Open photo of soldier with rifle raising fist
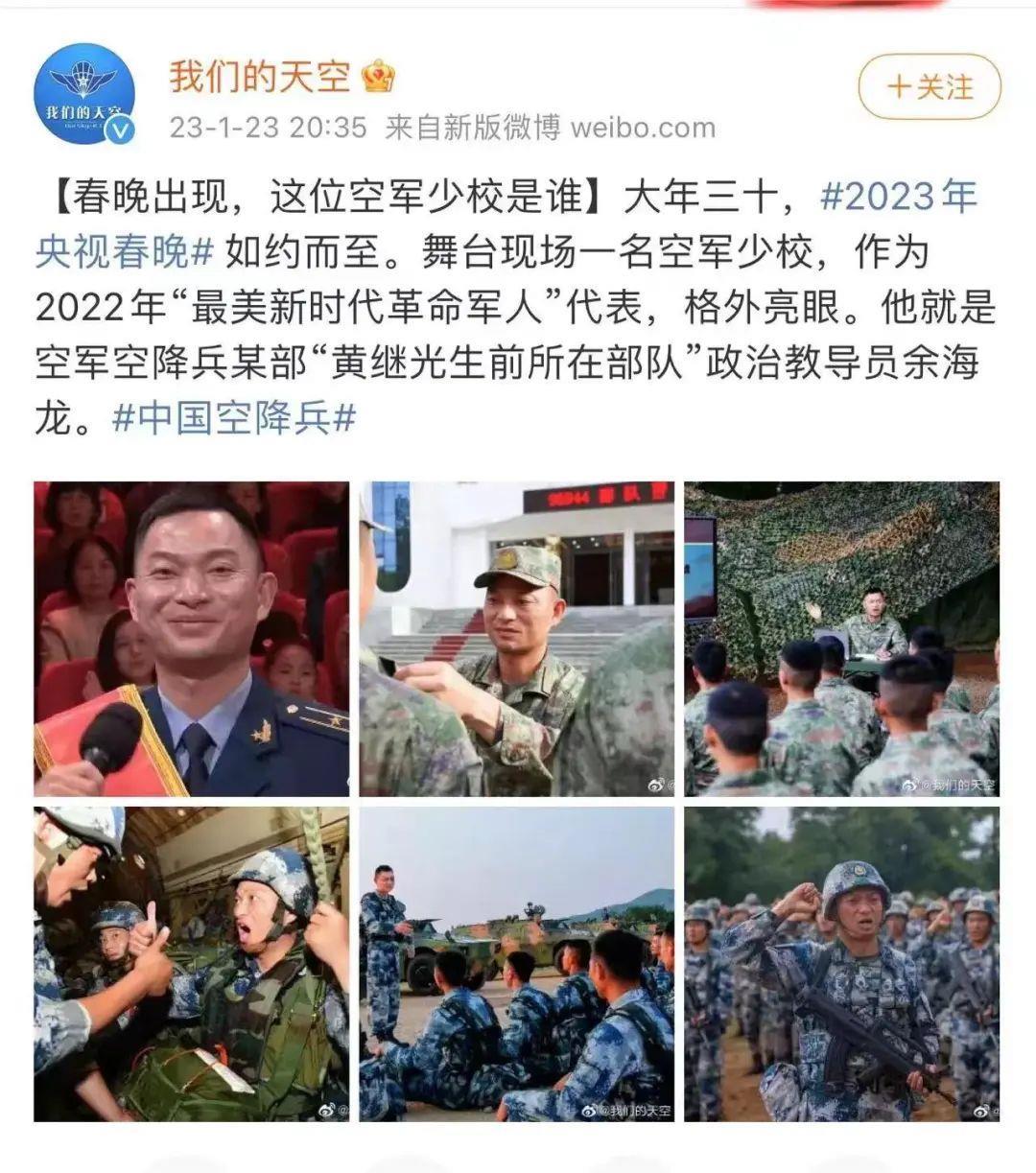The image size is (1036, 1173). coord(841,963)
